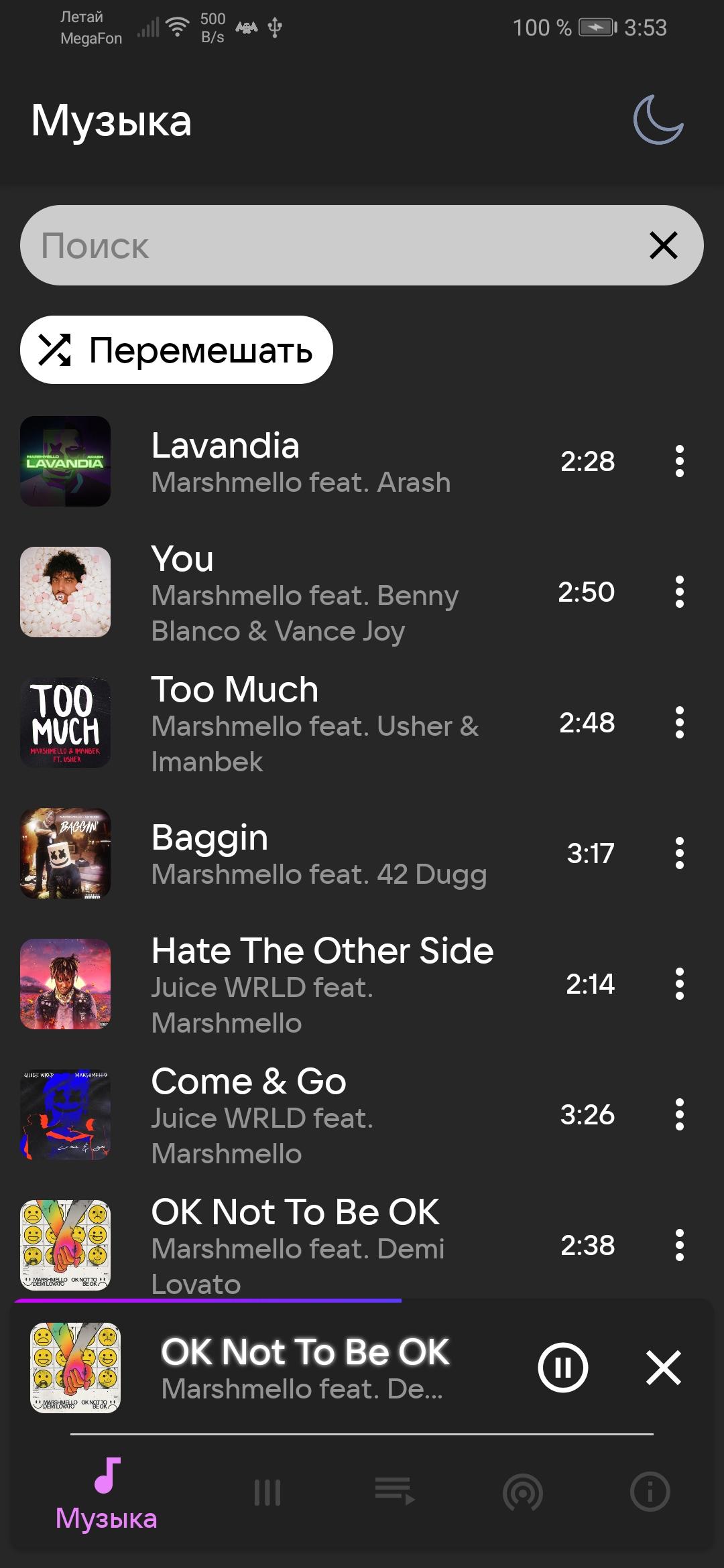Image resolution: width=724 pixels, height=1568 pixels.
Task: Clear the search field with the X
Action: click(663, 245)
